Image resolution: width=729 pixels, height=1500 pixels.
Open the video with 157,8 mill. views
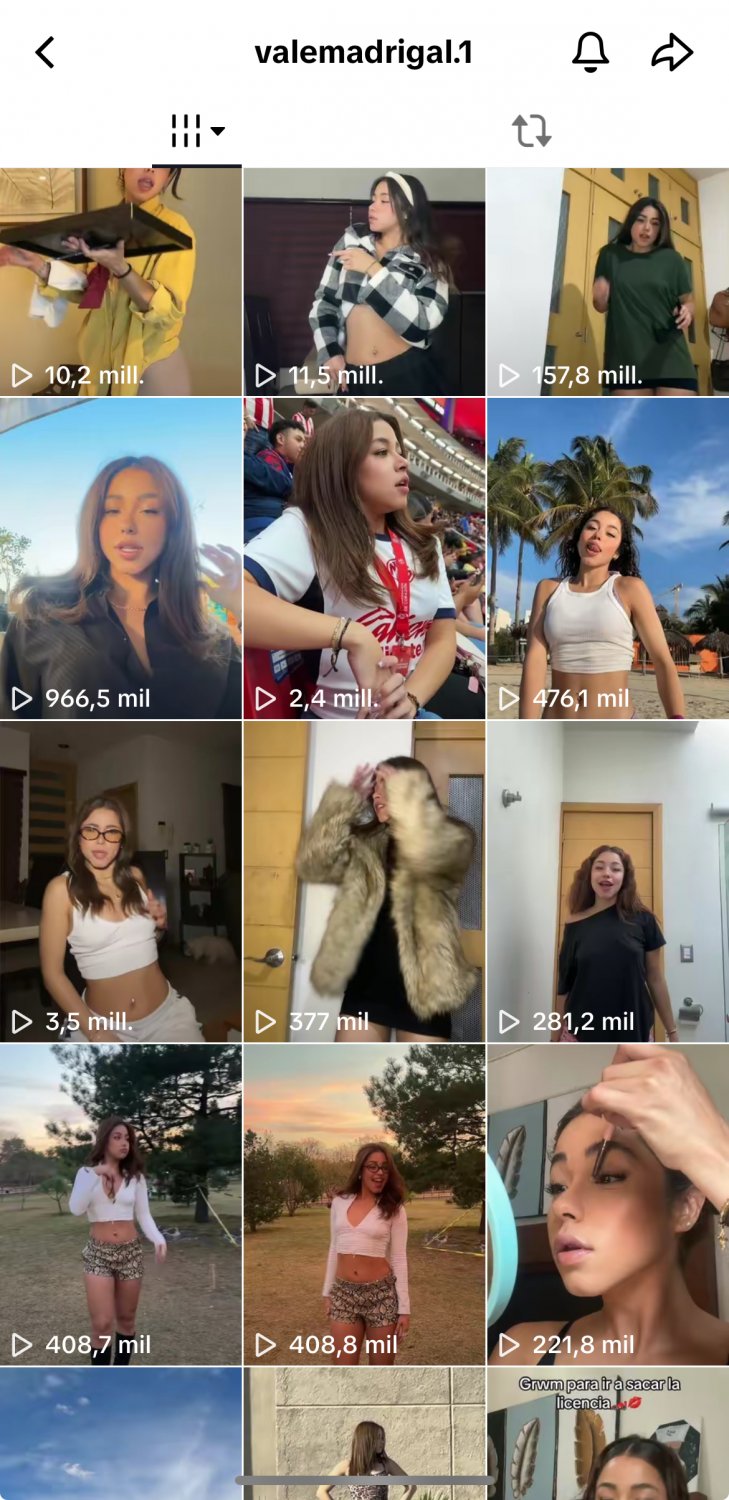608,281
